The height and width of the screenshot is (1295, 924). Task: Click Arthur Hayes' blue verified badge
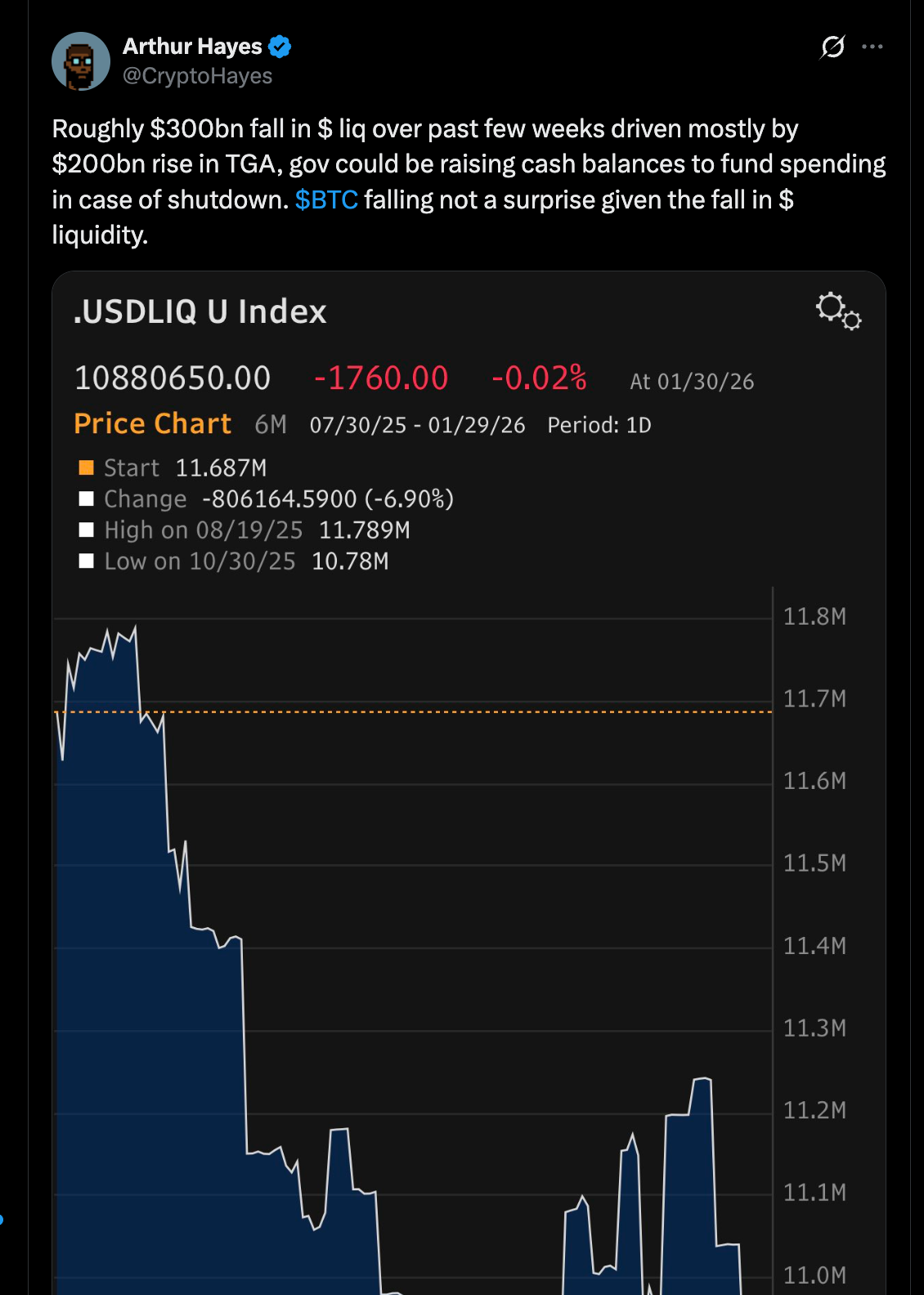279,46
